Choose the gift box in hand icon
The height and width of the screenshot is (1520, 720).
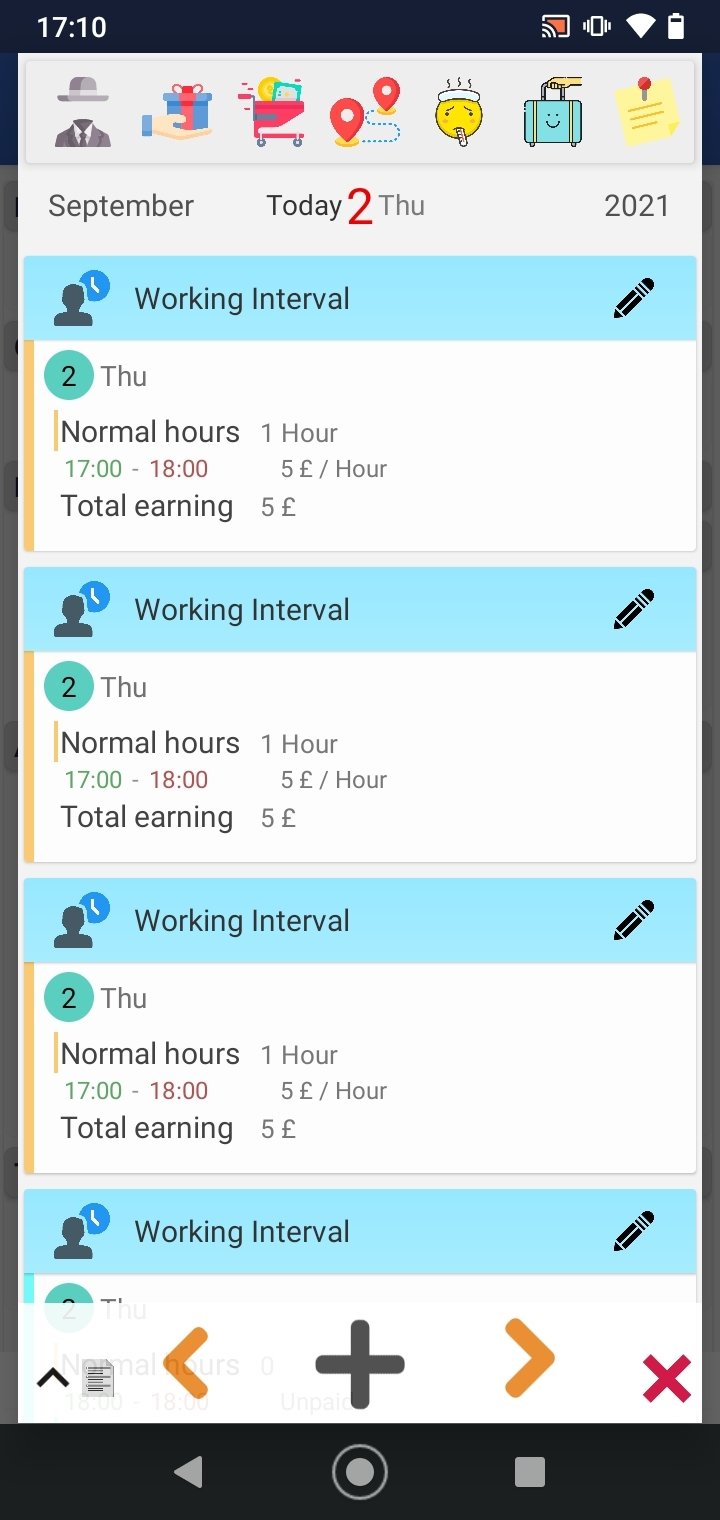pos(176,112)
